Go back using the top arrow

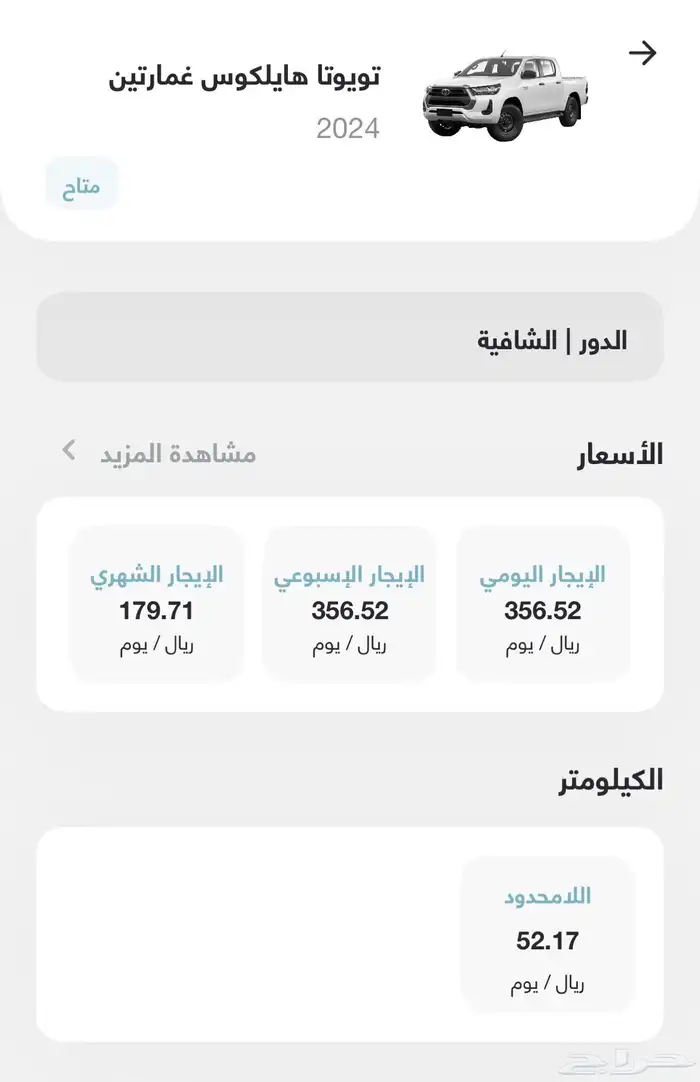pyautogui.click(x=642, y=53)
